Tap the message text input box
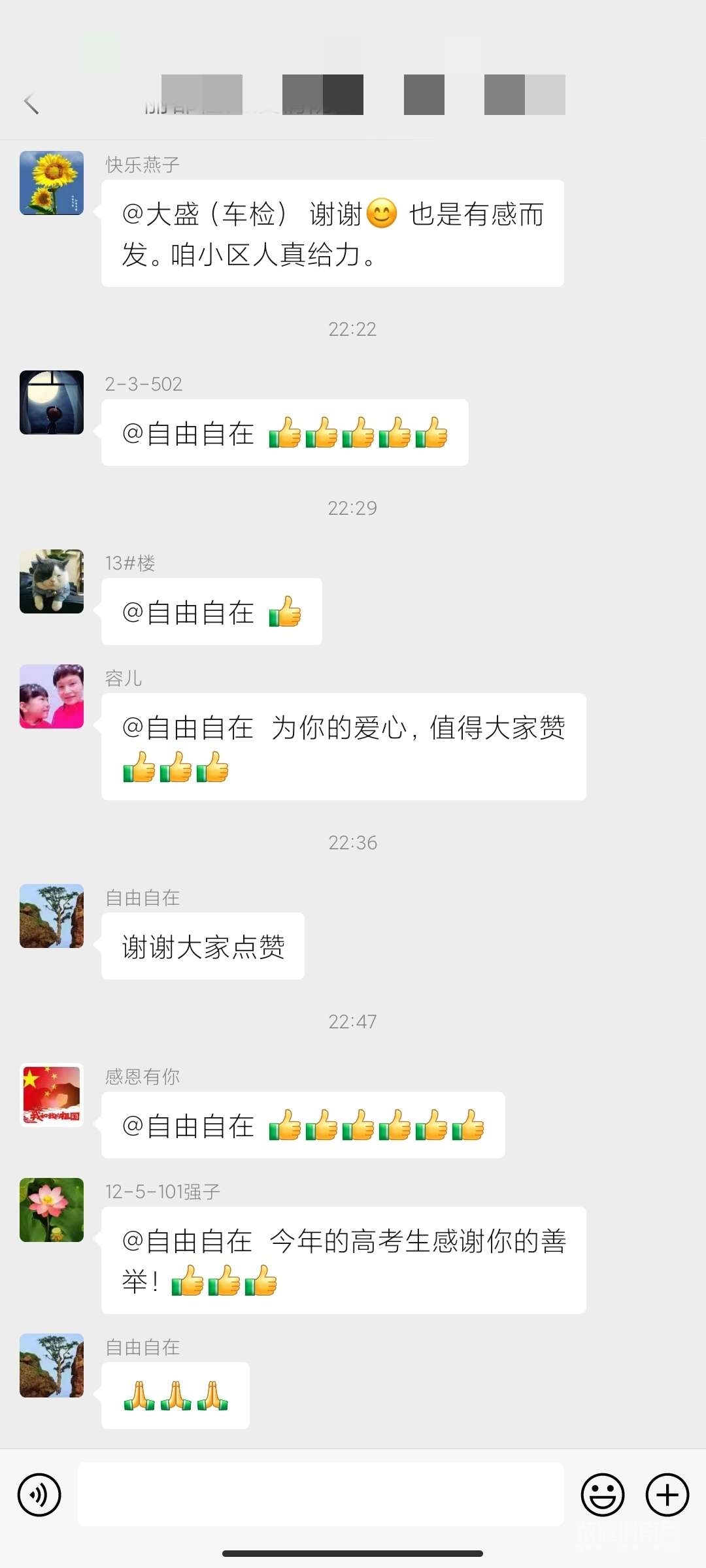The width and height of the screenshot is (706, 1568). pos(320,1495)
